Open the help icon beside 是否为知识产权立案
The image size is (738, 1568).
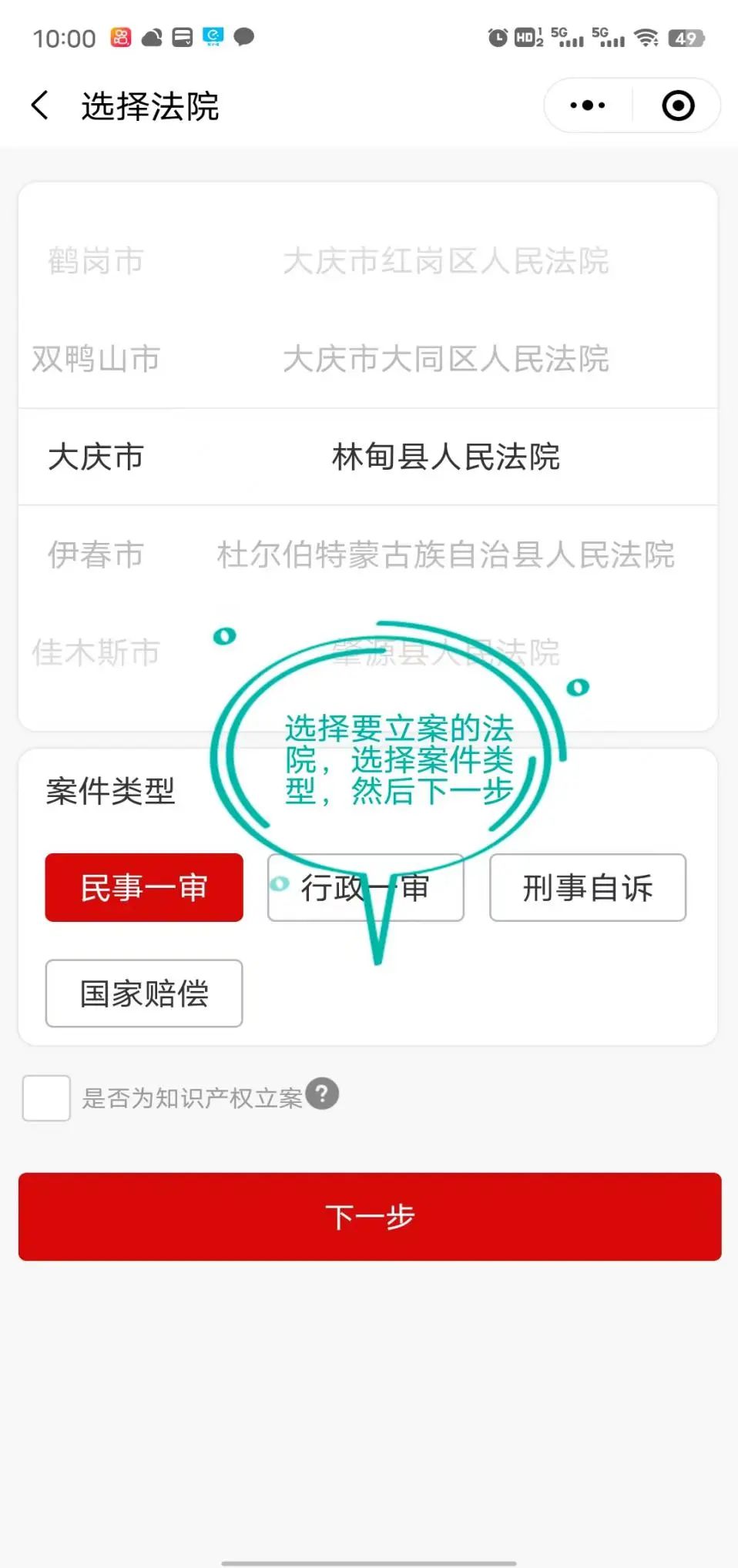(x=322, y=1094)
